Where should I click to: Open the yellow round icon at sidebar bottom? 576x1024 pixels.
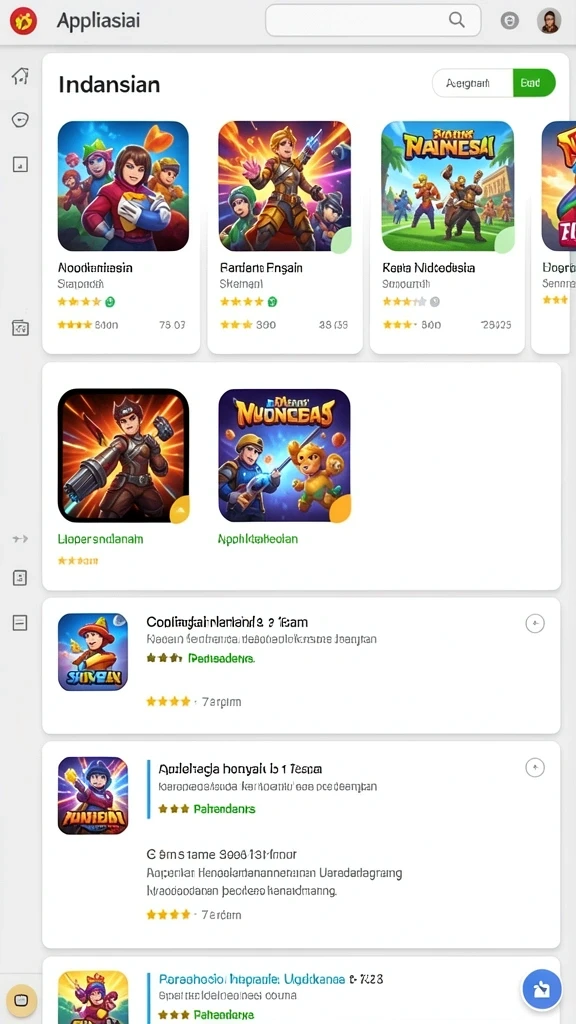point(21,1000)
